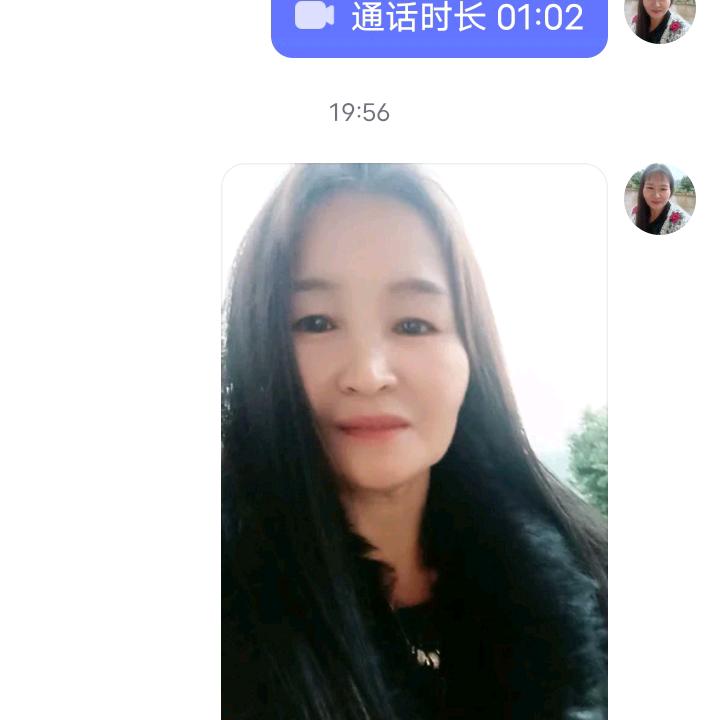Tap the sender's avatar beside the call record

click(659, 18)
